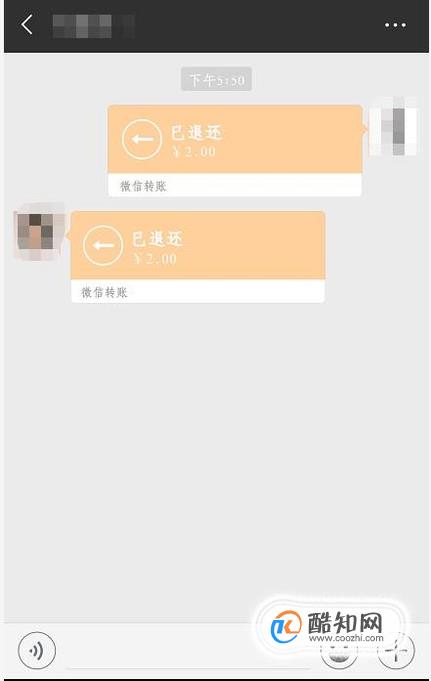Switch to voice message input
This screenshot has width=431, height=681.
[37, 650]
